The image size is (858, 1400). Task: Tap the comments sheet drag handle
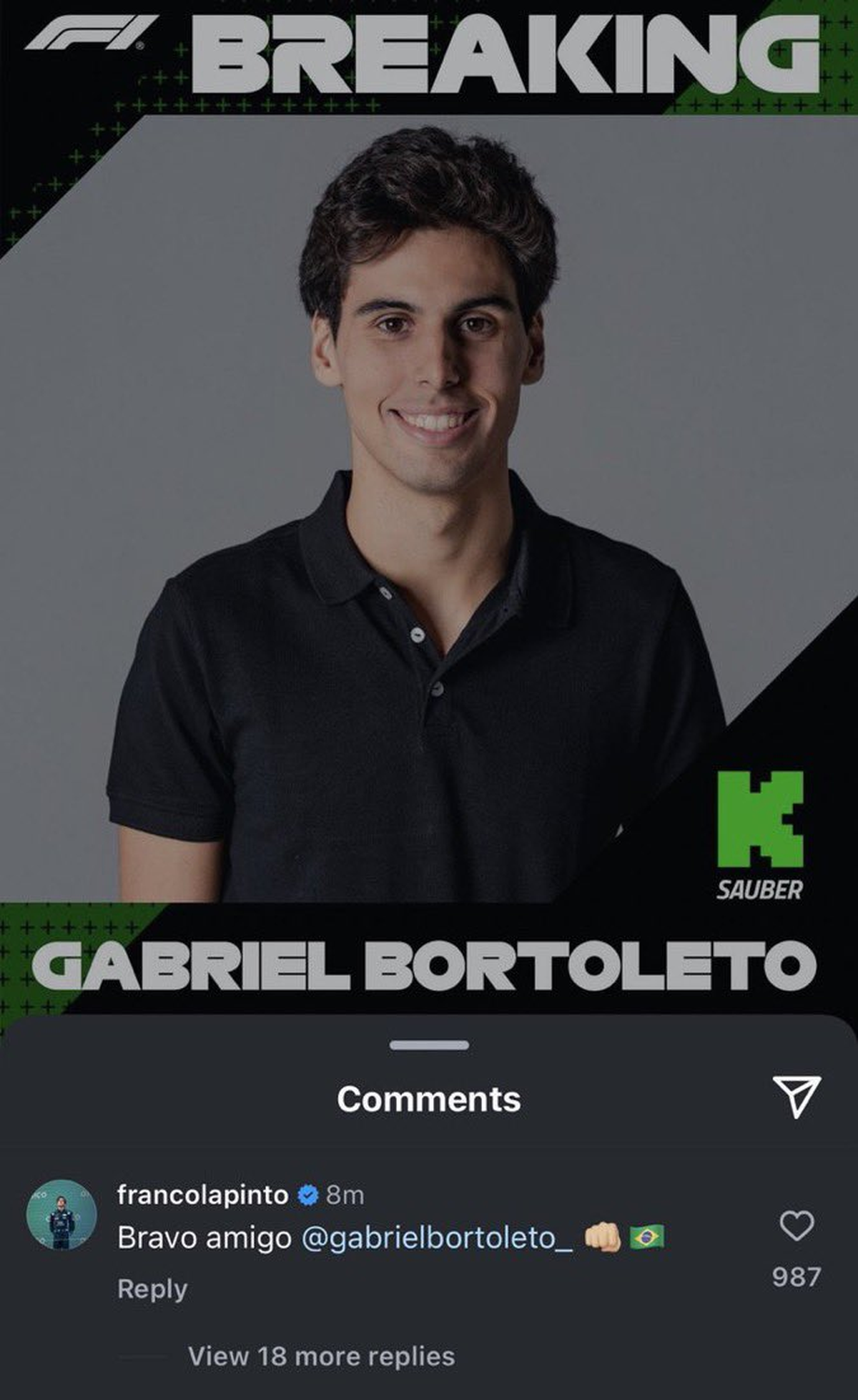[x=429, y=1045]
